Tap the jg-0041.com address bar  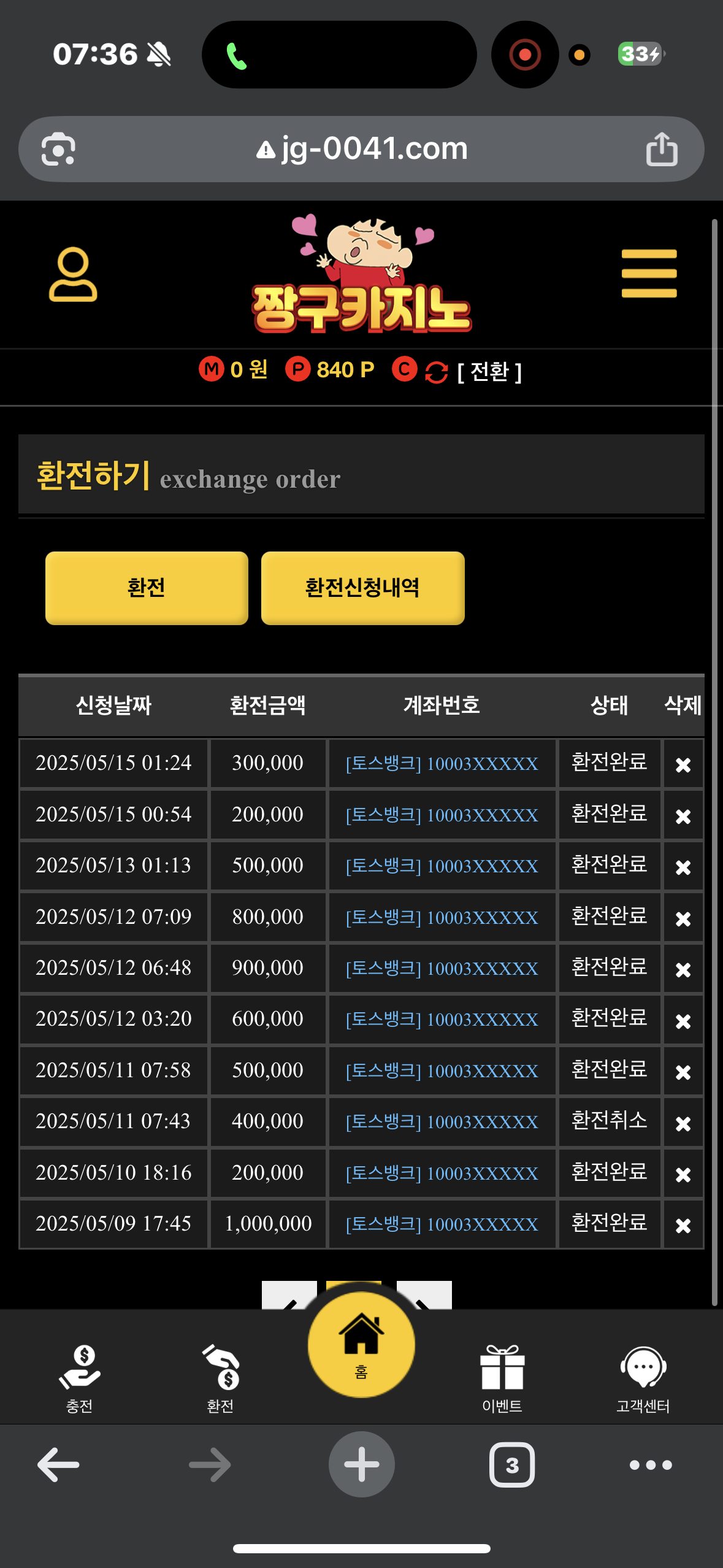[x=362, y=149]
